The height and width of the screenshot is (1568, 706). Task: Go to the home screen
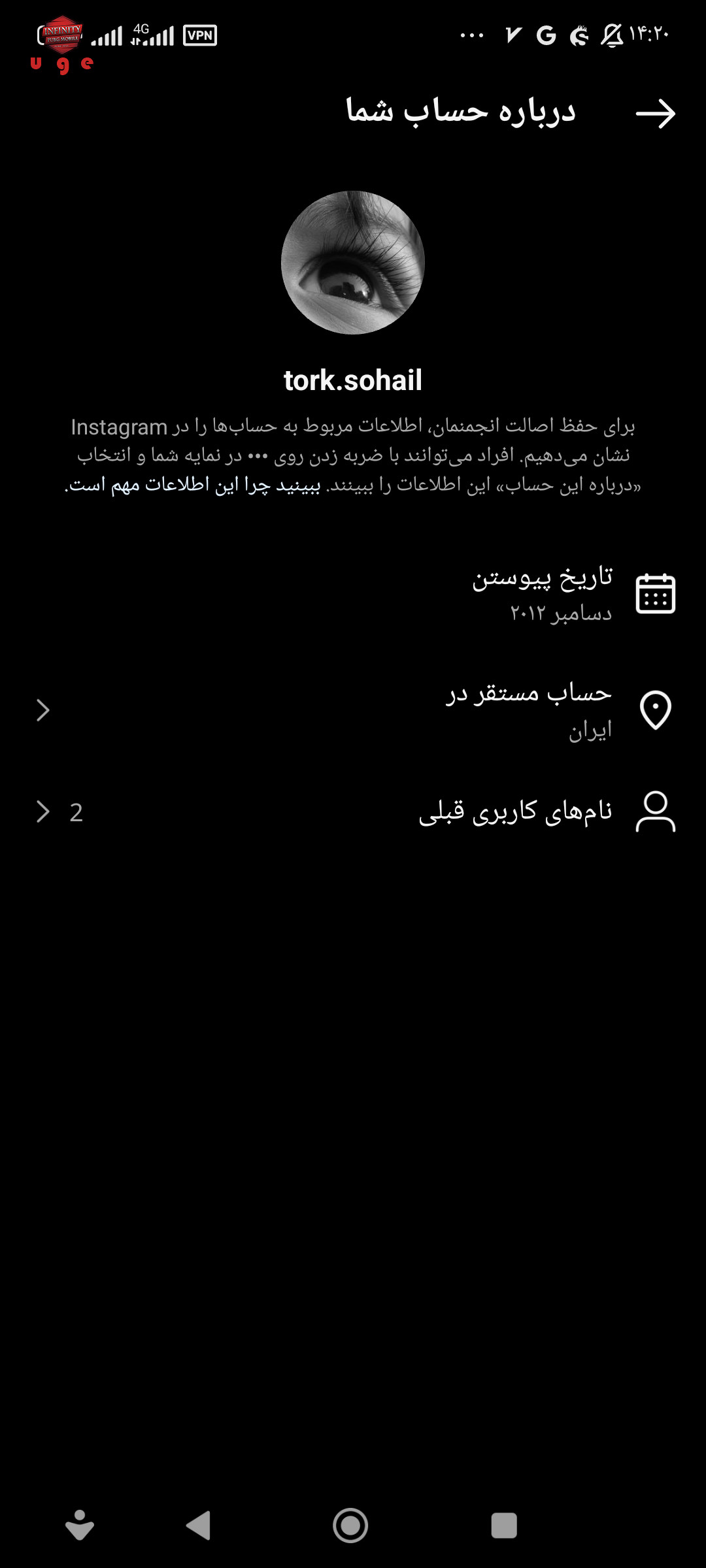pos(350,1526)
